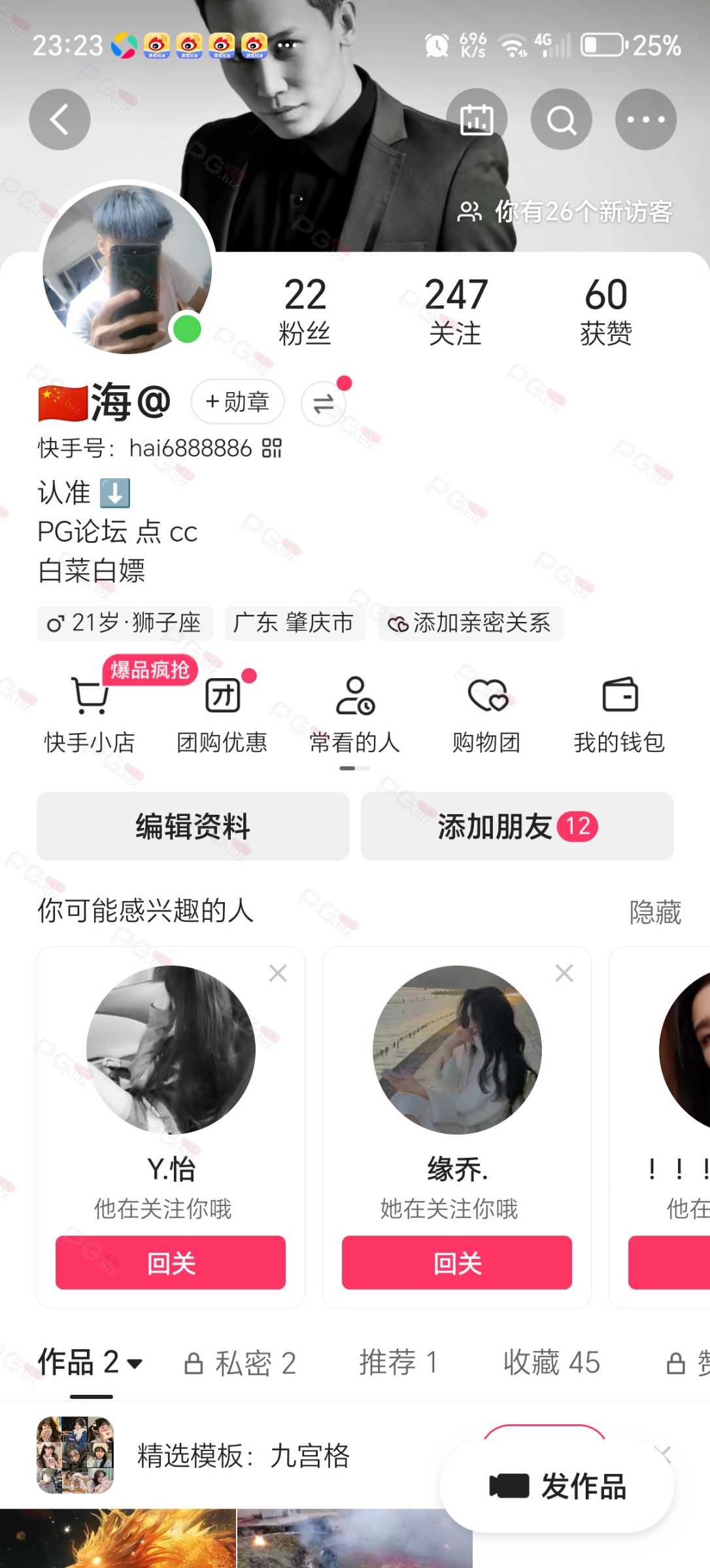The height and width of the screenshot is (1568, 710).
Task: Tap 发作品 to post a video
Action: 556,1486
